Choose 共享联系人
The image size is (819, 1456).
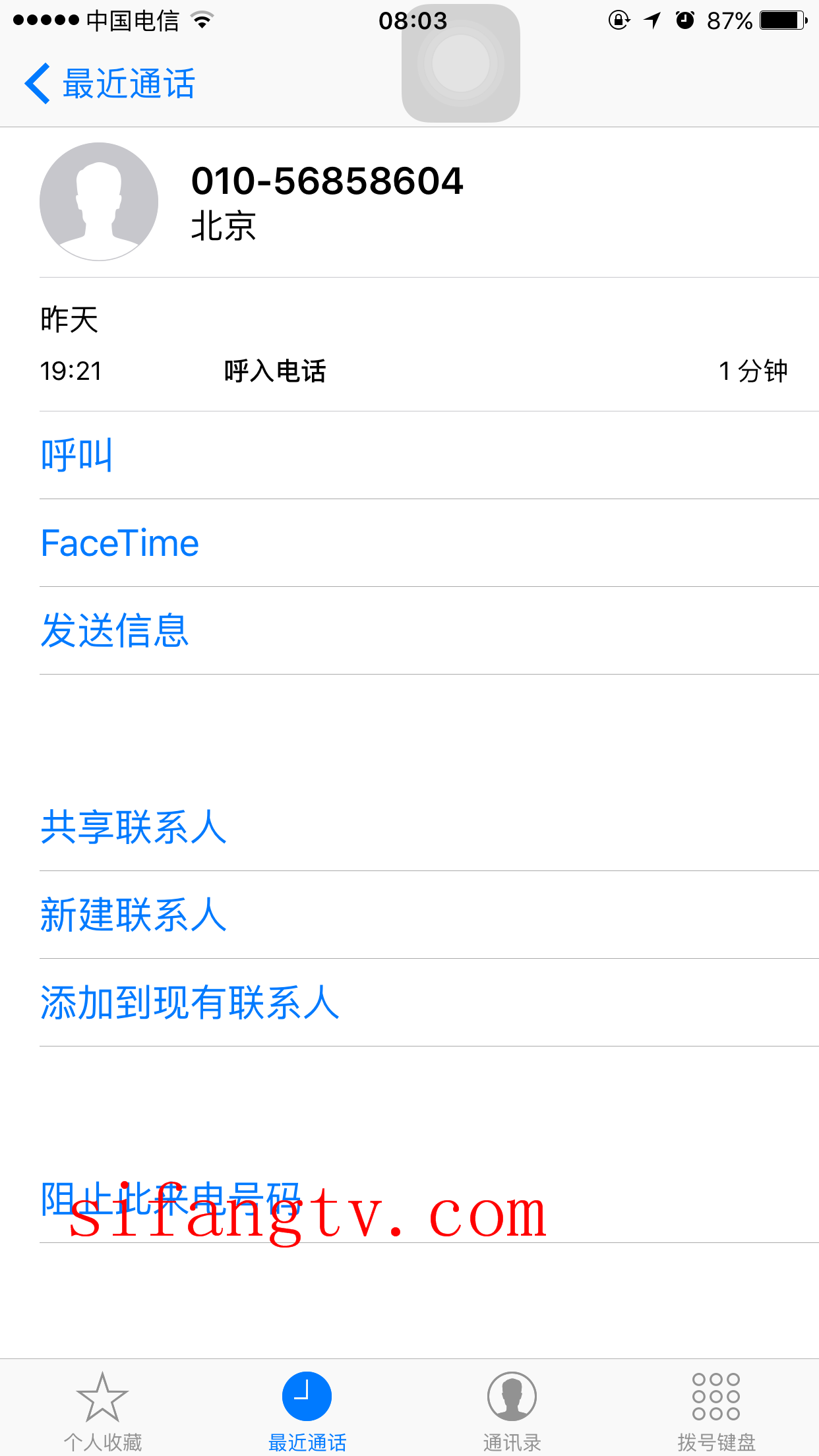pyautogui.click(x=133, y=827)
